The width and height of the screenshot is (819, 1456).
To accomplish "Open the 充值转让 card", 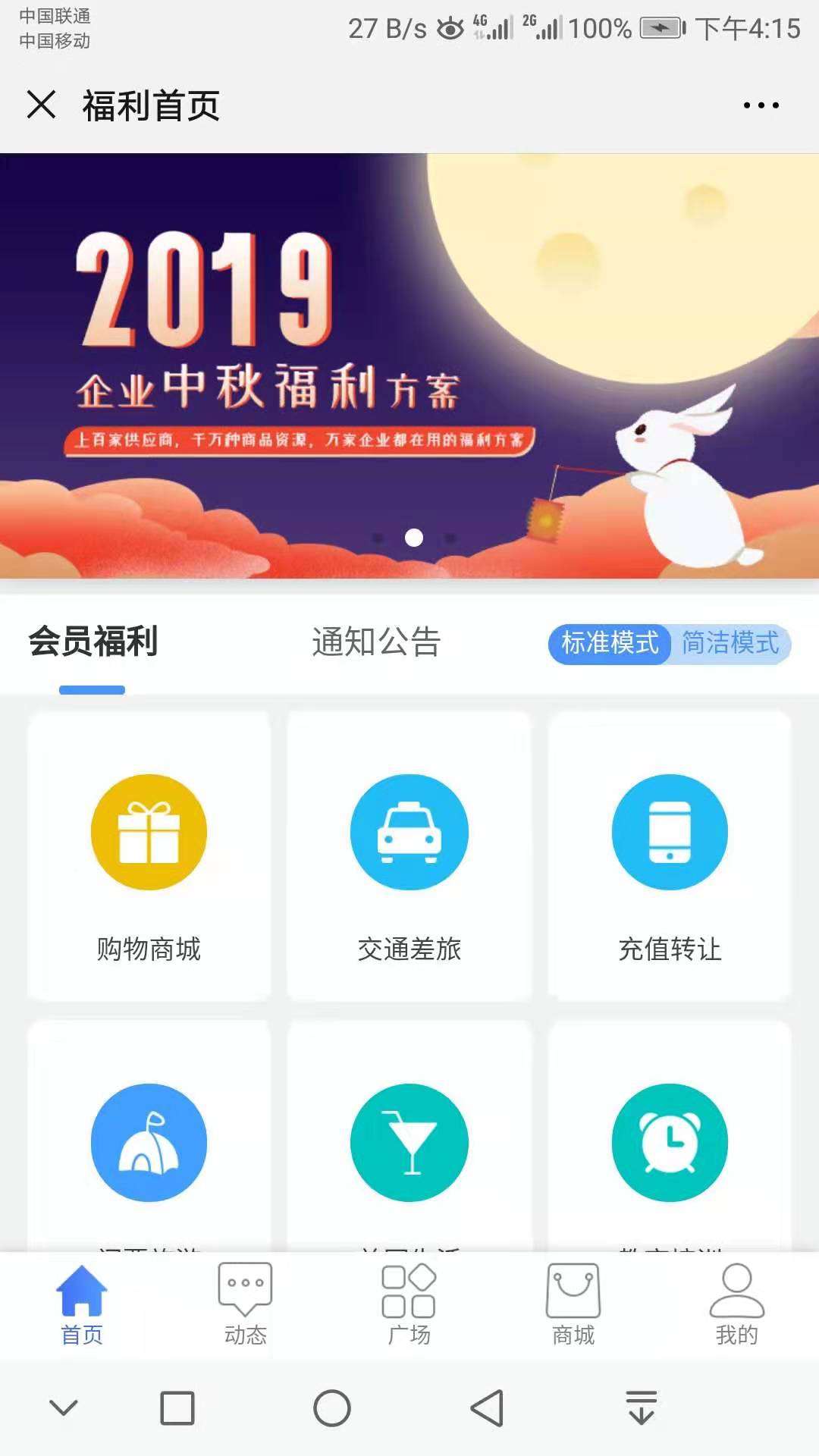I will (x=670, y=855).
